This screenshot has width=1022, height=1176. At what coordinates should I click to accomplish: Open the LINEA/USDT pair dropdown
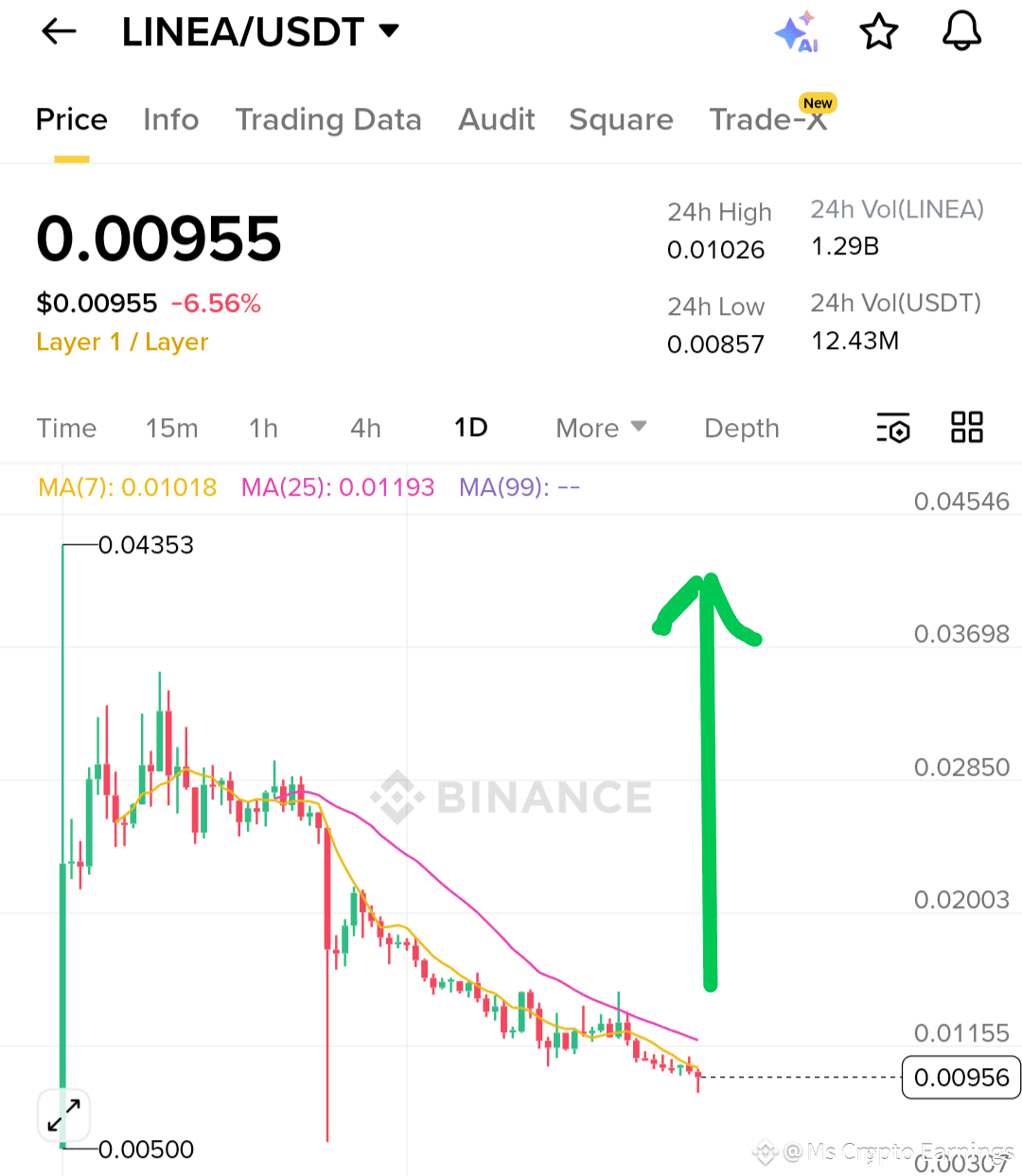click(x=388, y=30)
